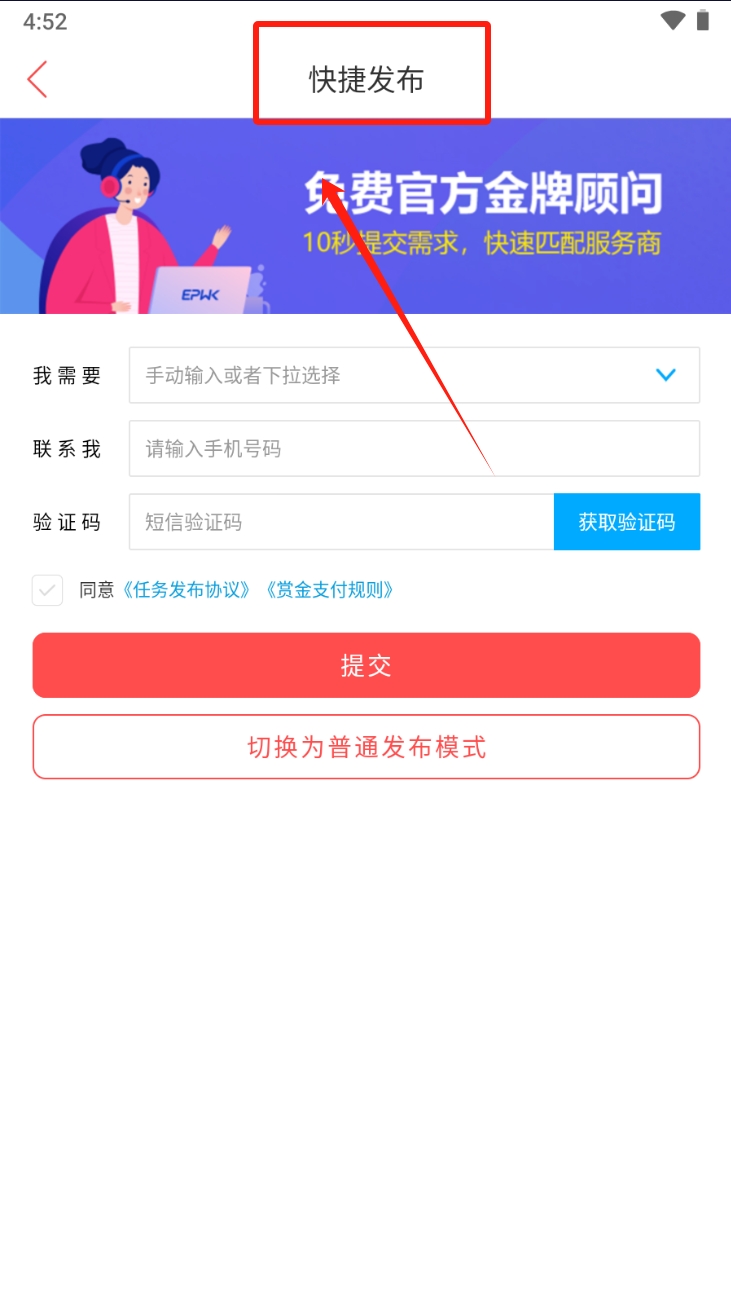Image resolution: width=731 pixels, height=1303 pixels.
Task: Open the 《任务发布协议》 link
Action: coord(187,590)
